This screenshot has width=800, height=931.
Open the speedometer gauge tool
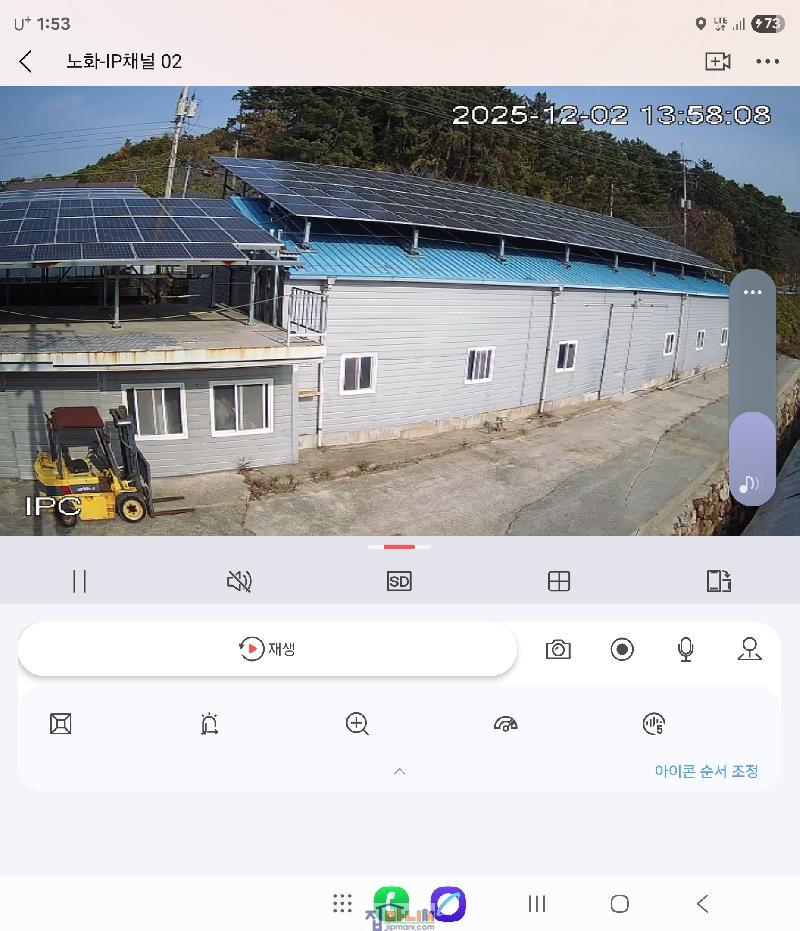click(x=506, y=724)
